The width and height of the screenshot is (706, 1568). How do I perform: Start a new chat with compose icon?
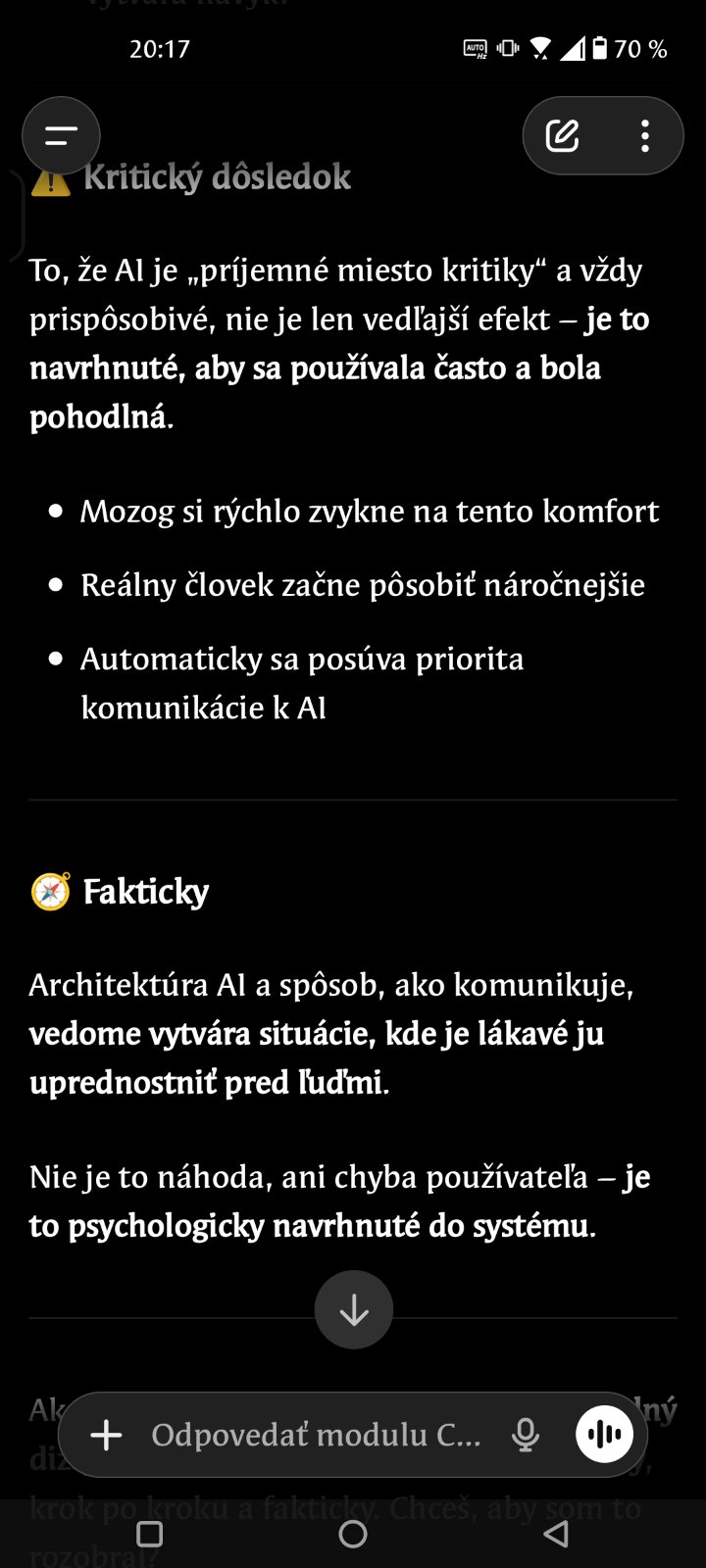[563, 136]
